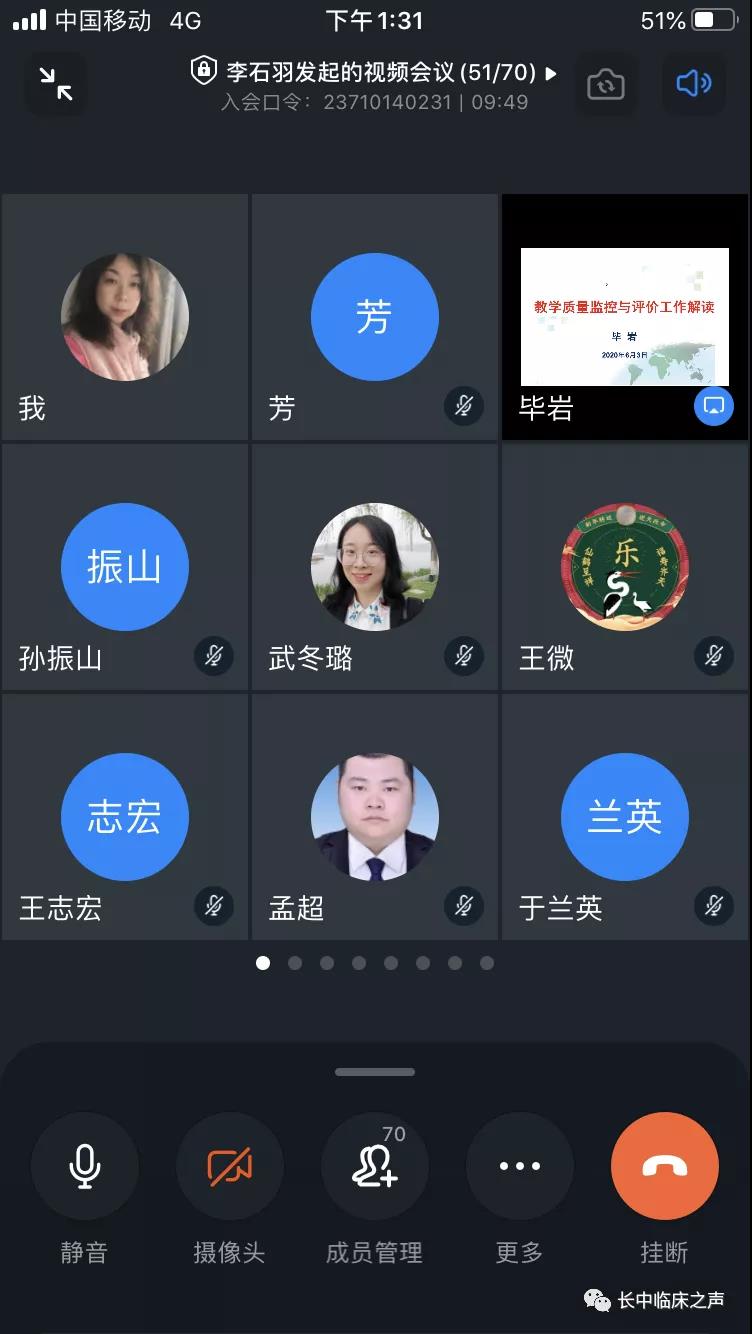
Task: Select the 孟超 participant tile
Action: point(375,817)
